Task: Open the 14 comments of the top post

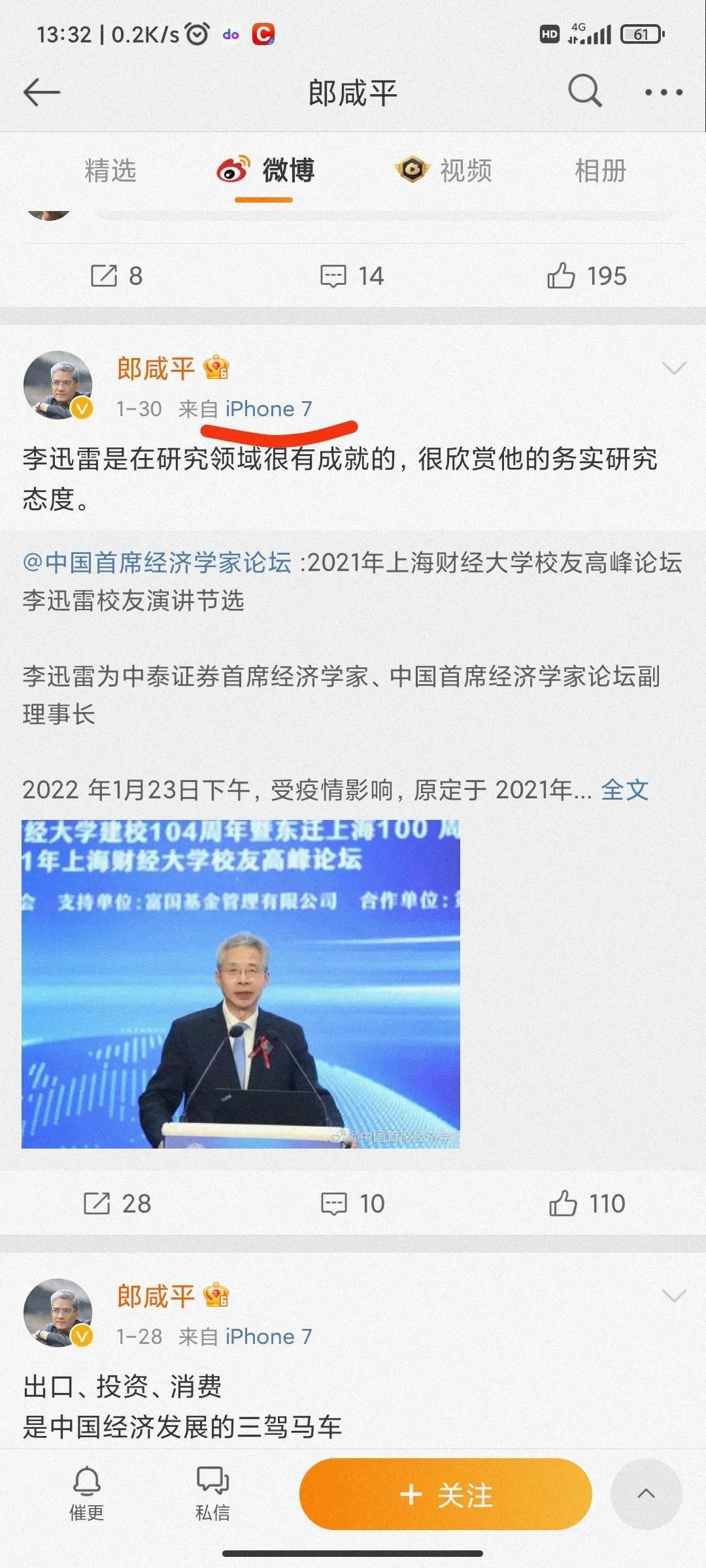Action: coord(352,276)
